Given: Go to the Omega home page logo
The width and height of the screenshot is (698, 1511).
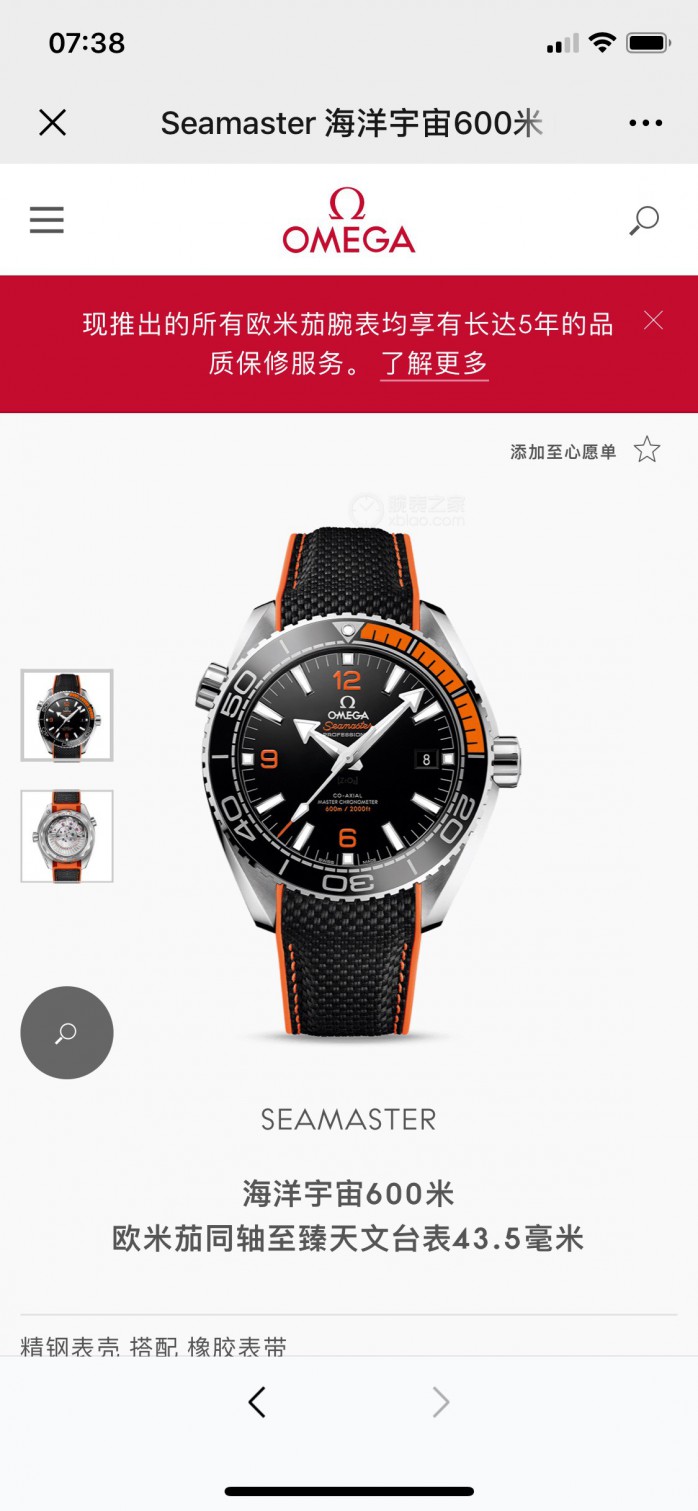Looking at the screenshot, I should point(348,222).
